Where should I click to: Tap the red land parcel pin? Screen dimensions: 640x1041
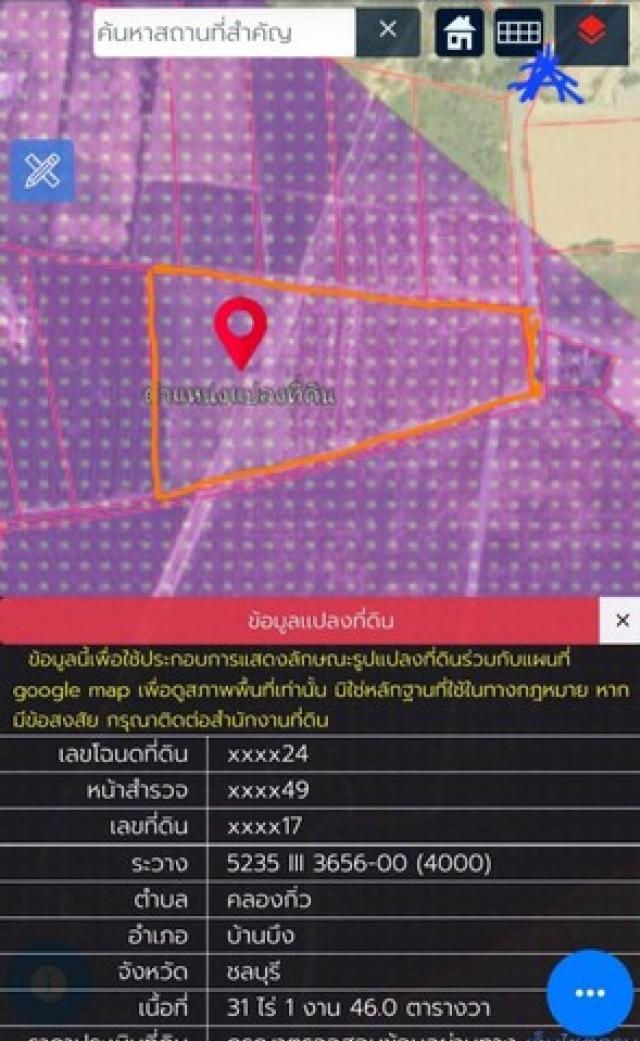click(x=240, y=328)
